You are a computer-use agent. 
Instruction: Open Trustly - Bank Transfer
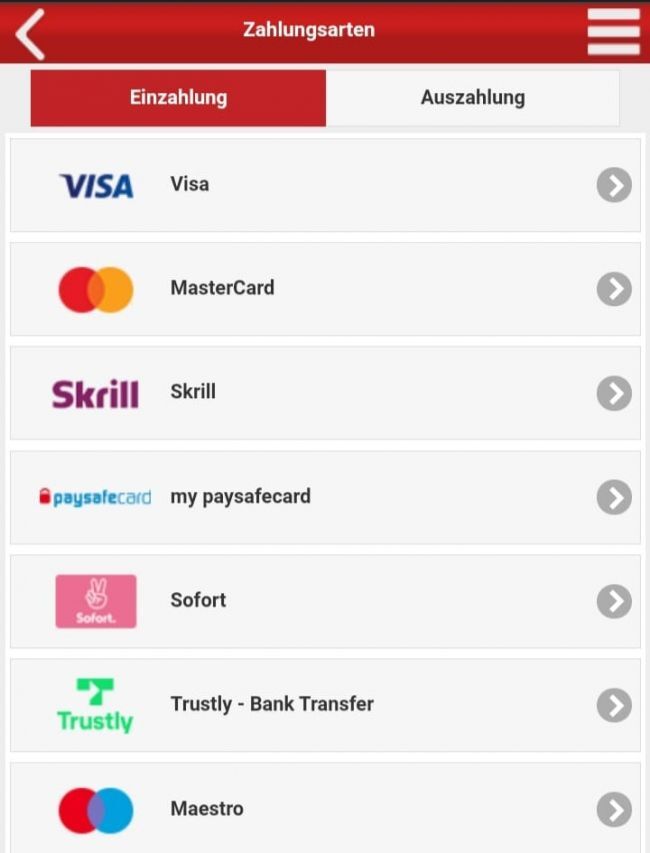[x=325, y=705]
